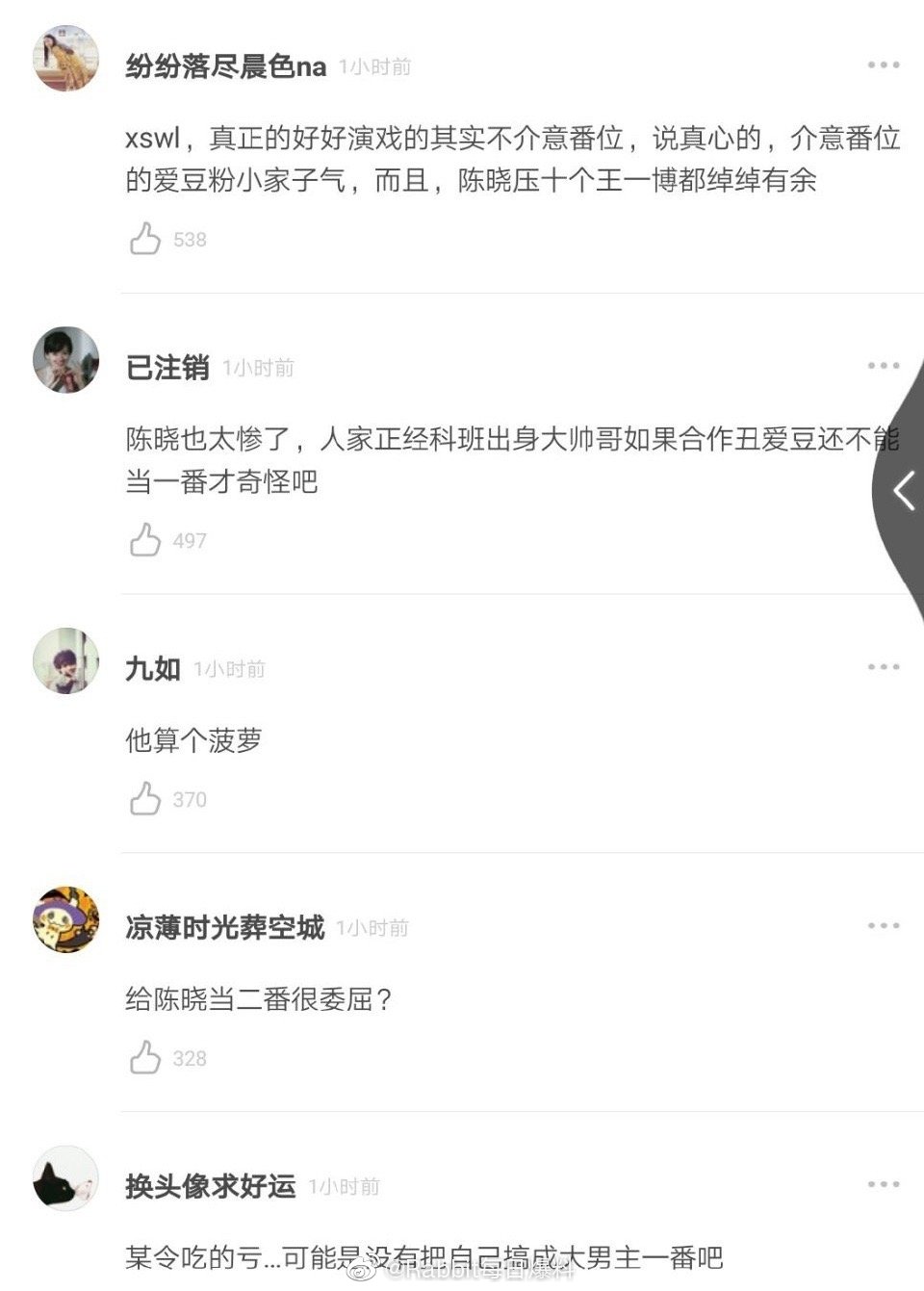The height and width of the screenshot is (1291, 924).
Task: Open more options for 纷纷落尽晨色na's comment
Action: pos(883,65)
